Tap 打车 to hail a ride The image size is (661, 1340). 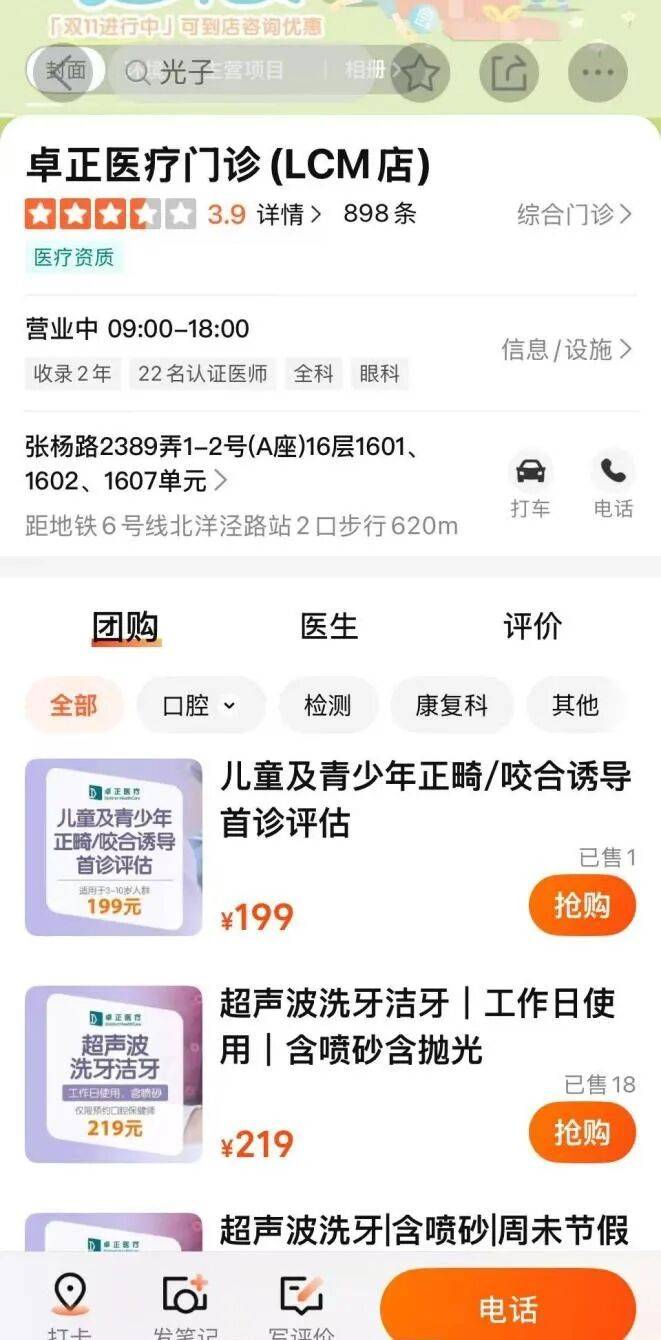pos(530,483)
